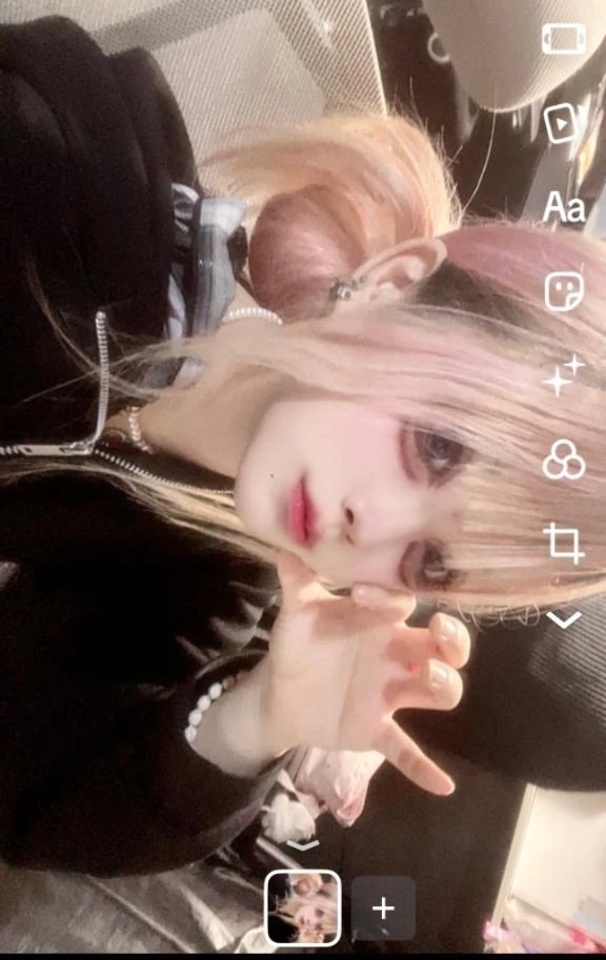606x960 pixels.
Task: Collapse the side tools with the chevron
Action: (x=563, y=621)
